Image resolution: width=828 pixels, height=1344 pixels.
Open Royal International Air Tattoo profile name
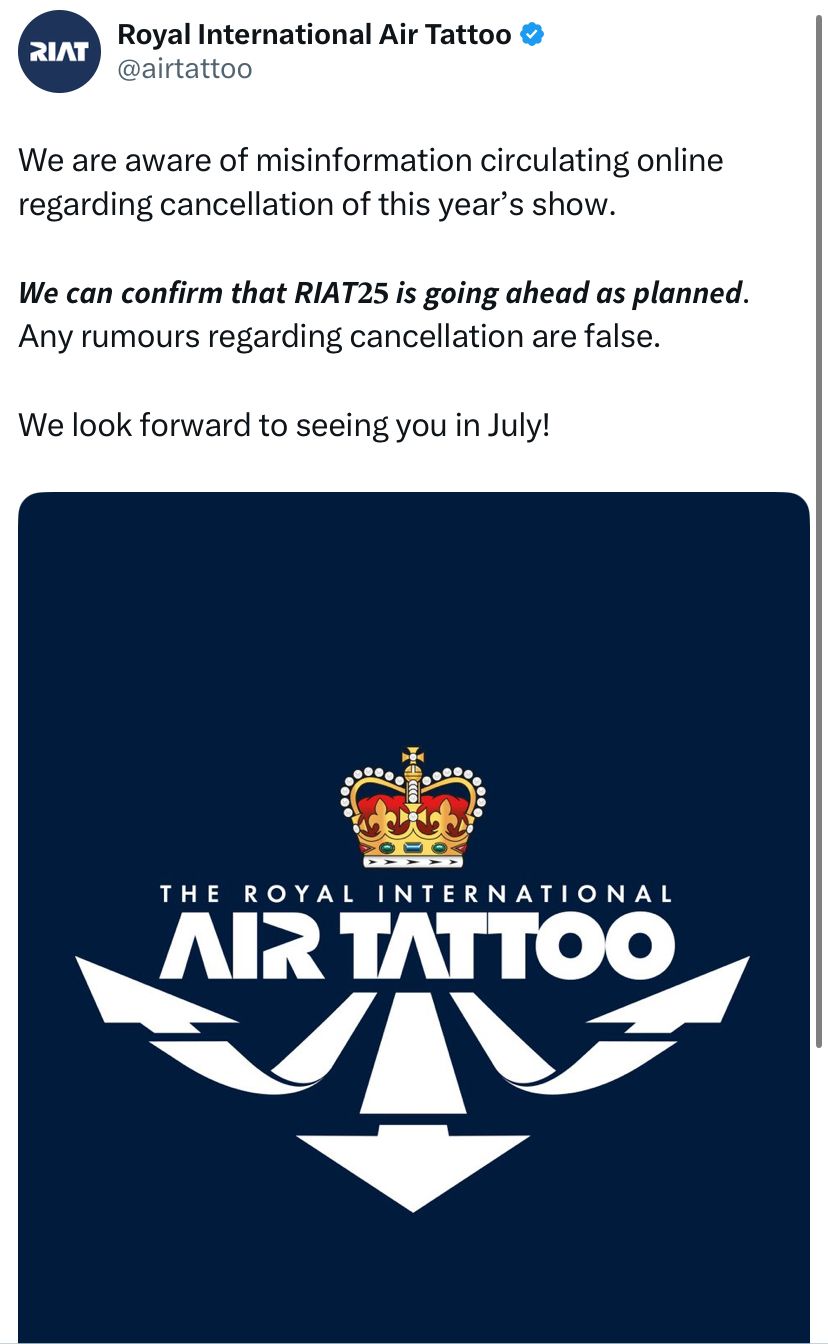[x=314, y=35]
